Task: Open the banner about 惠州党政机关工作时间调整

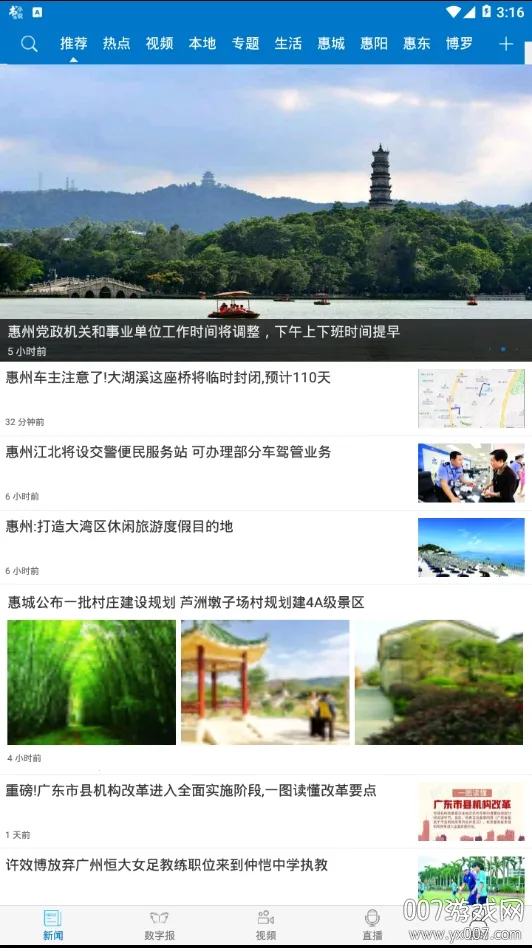Action: click(266, 213)
